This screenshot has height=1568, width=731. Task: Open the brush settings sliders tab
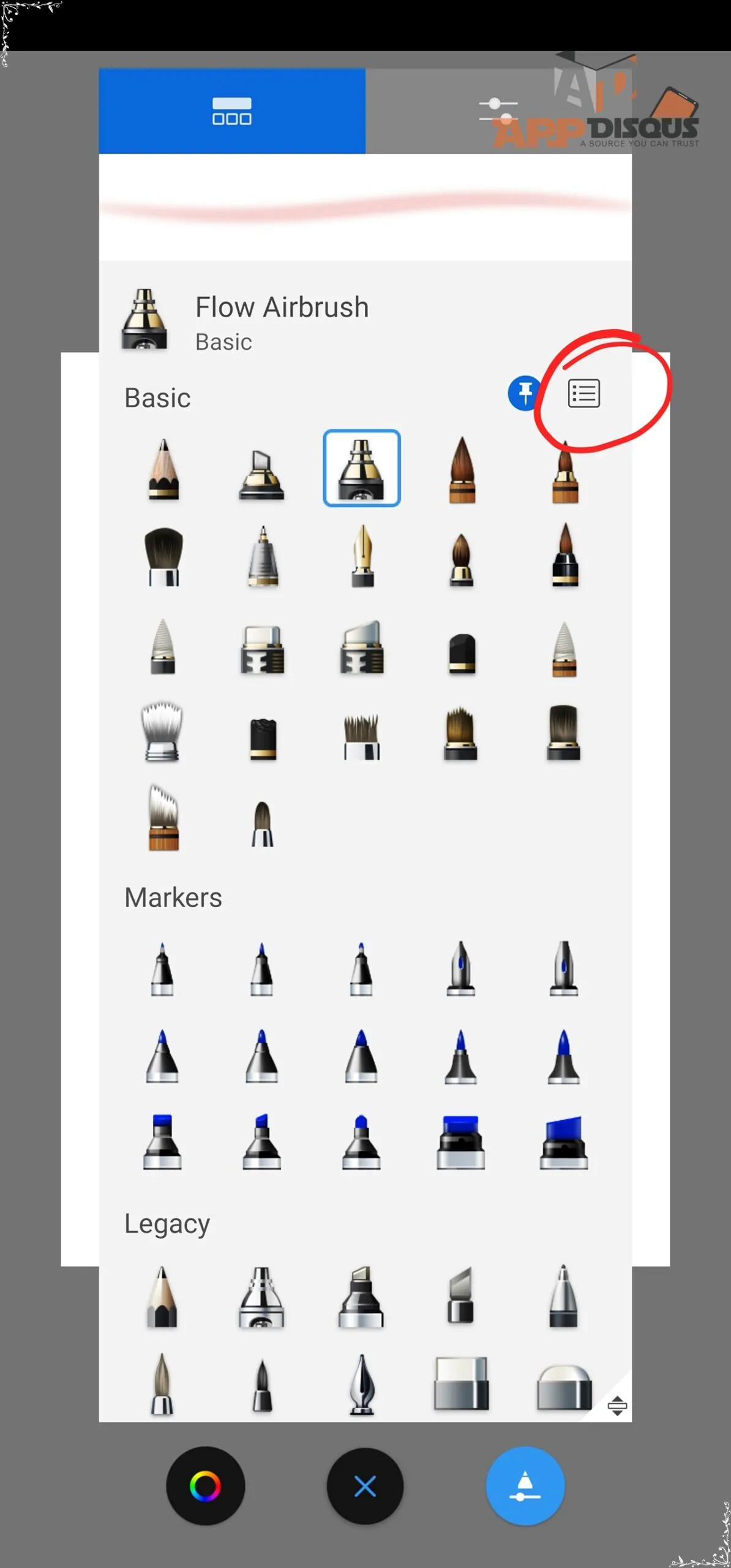(497, 111)
